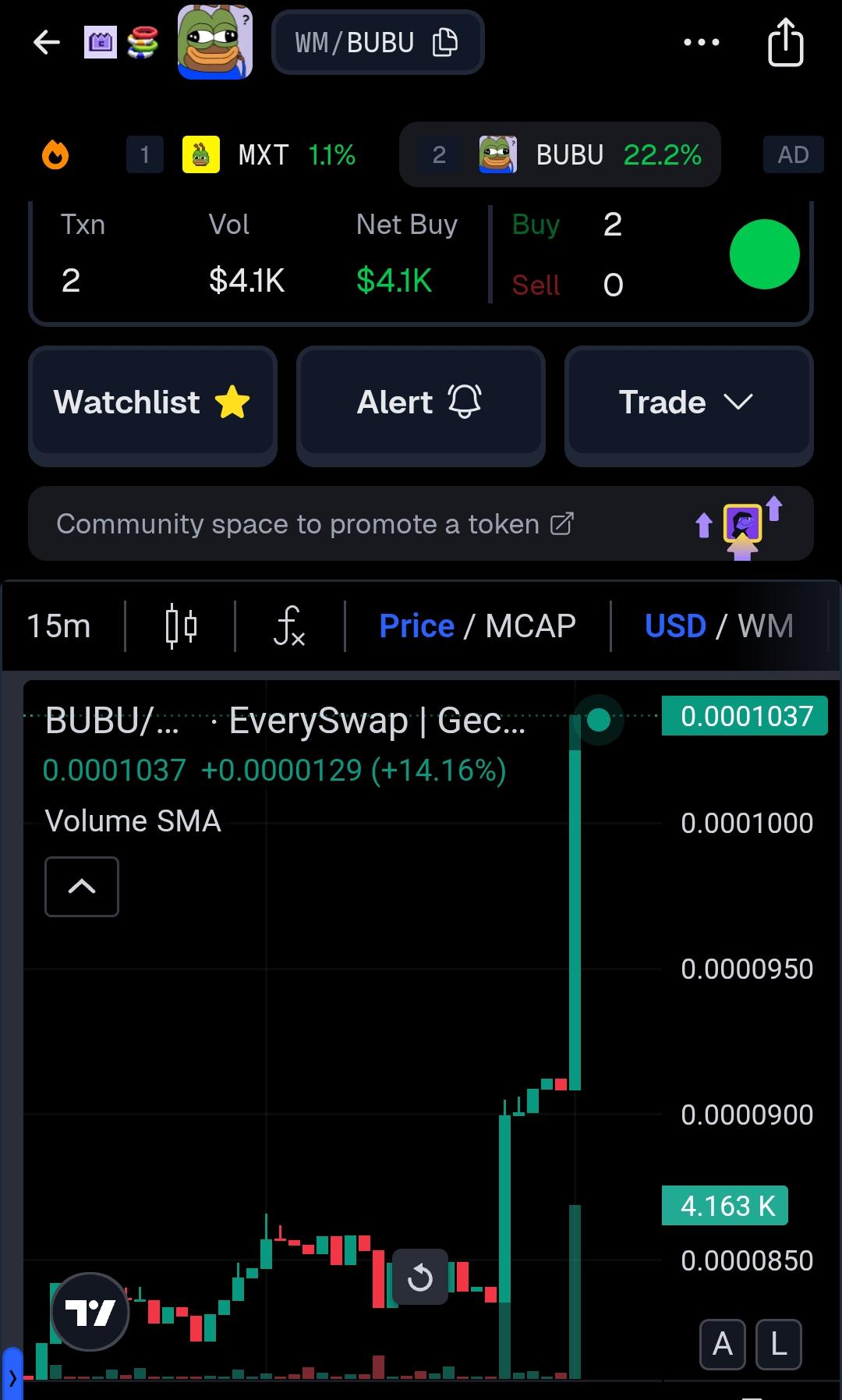Open the chart indicators menu
This screenshot has height=1400, width=842.
(289, 626)
